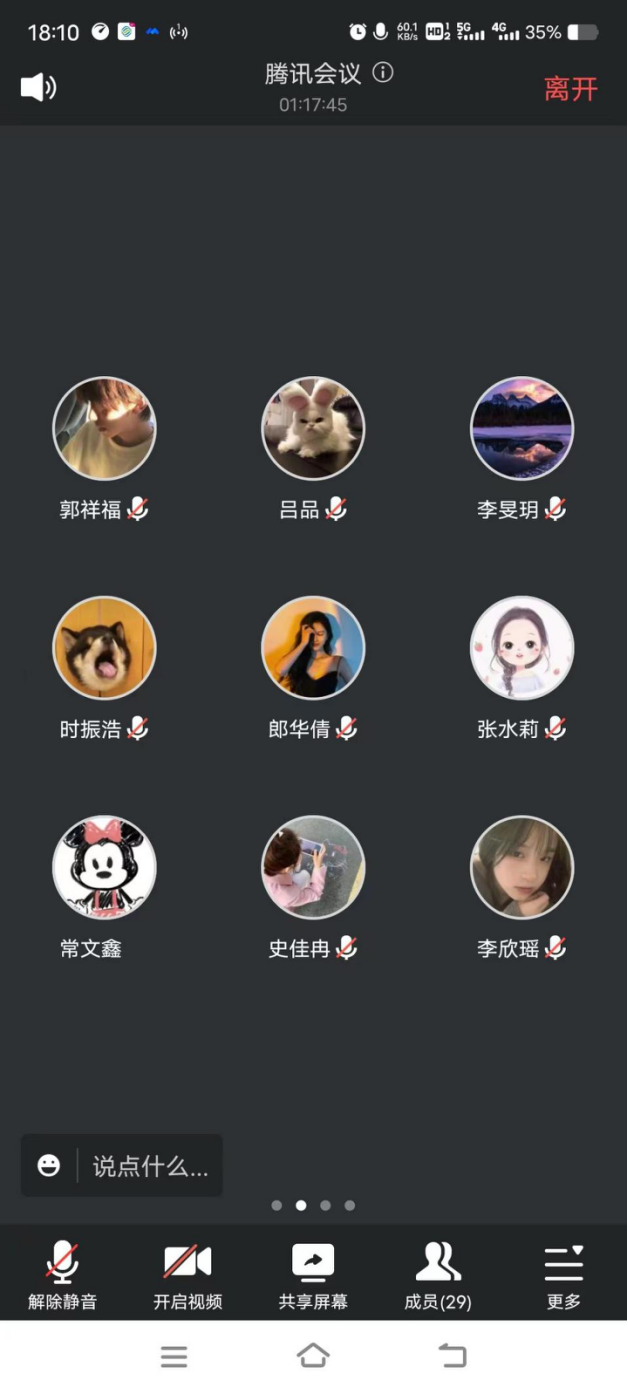Screen dimensions: 628x1394
Task: Go to the home screen
Action: pyautogui.click(x=313, y=1356)
